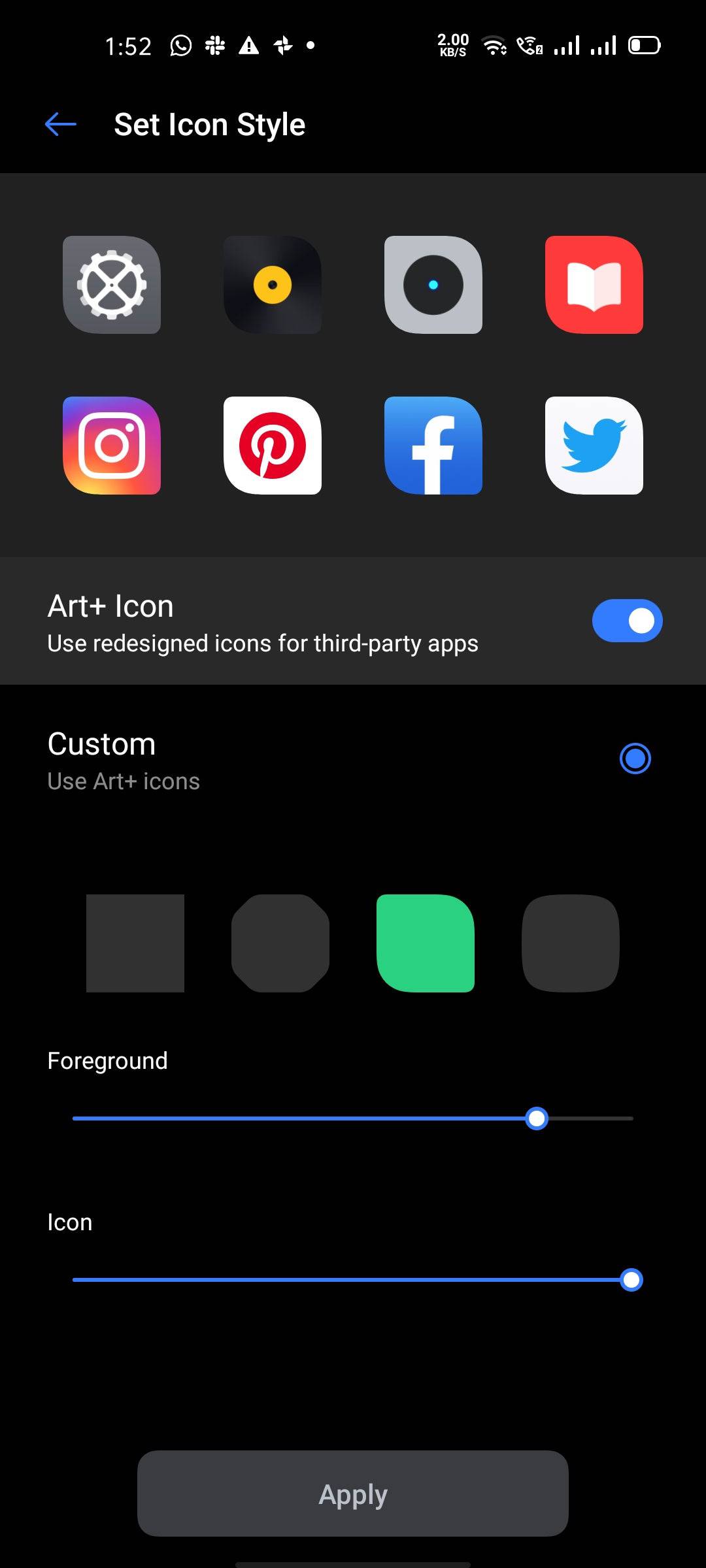Choose the green leaf icon shape
The width and height of the screenshot is (706, 1568).
point(426,943)
